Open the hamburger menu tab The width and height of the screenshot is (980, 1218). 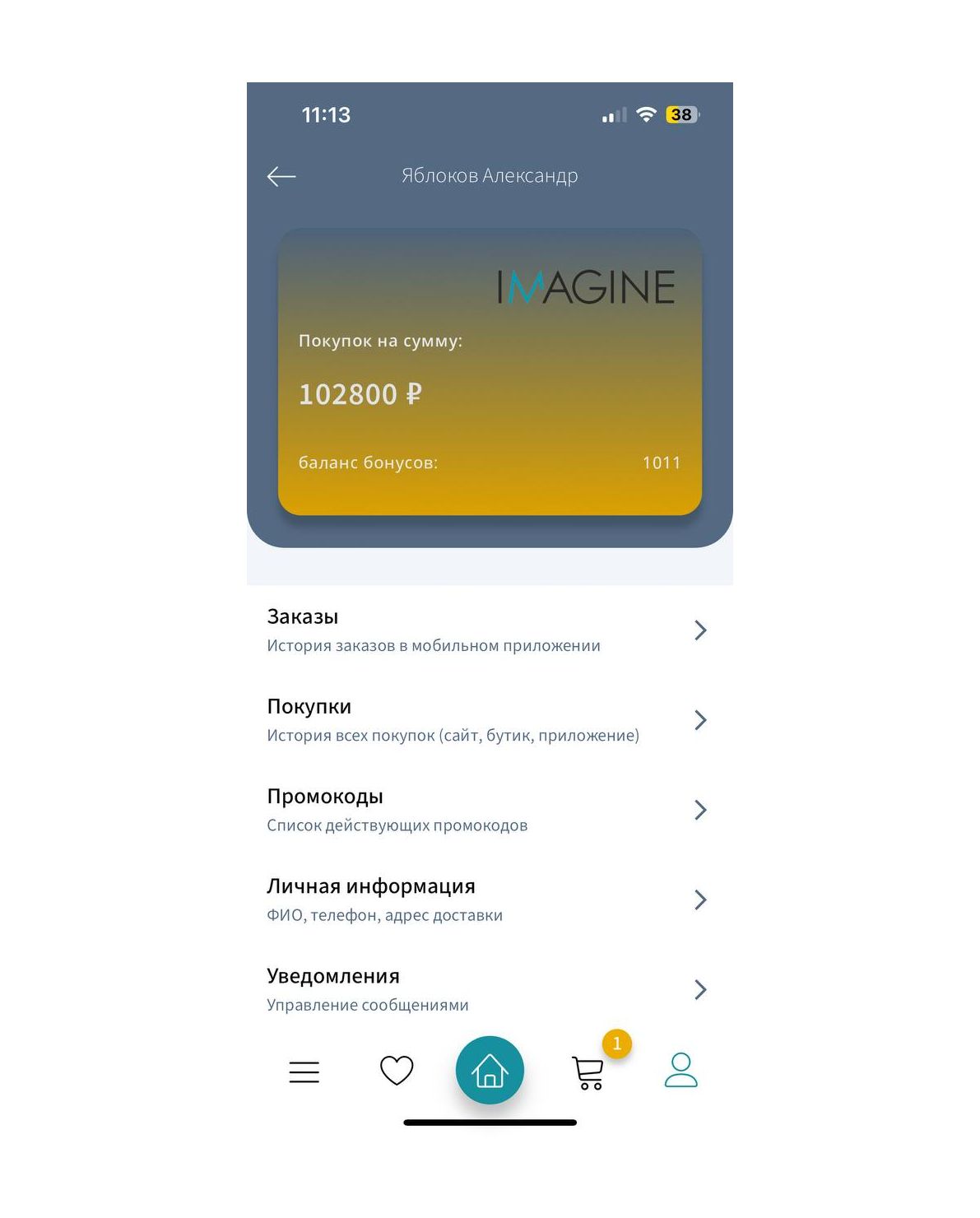point(304,1072)
